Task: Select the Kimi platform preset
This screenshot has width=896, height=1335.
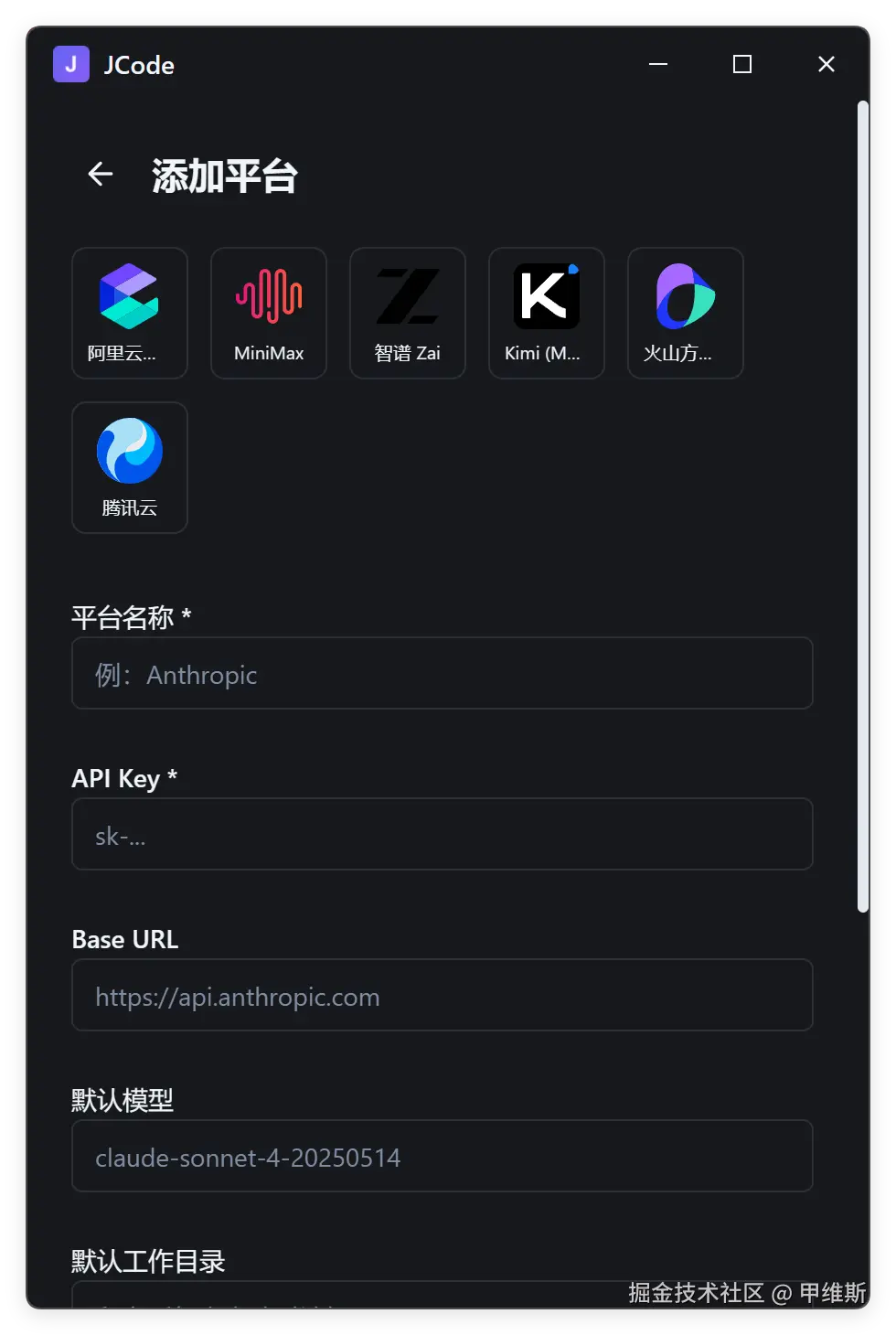Action: (x=547, y=313)
